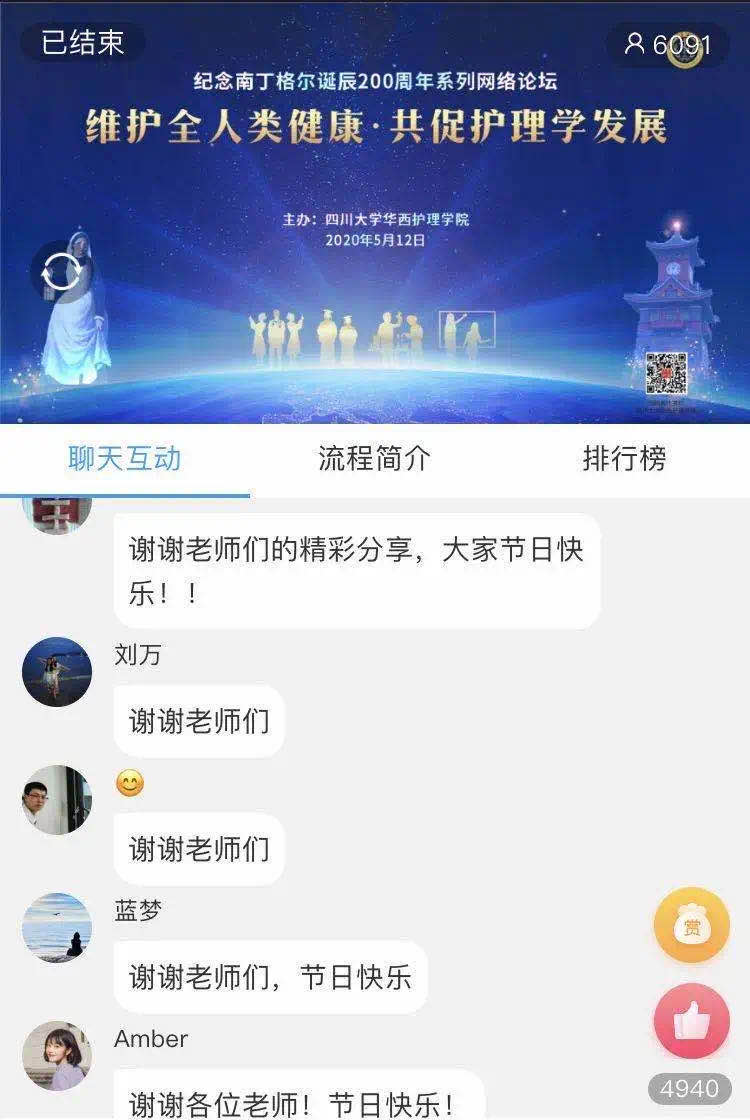Open the 流程简介 tab

374,459
